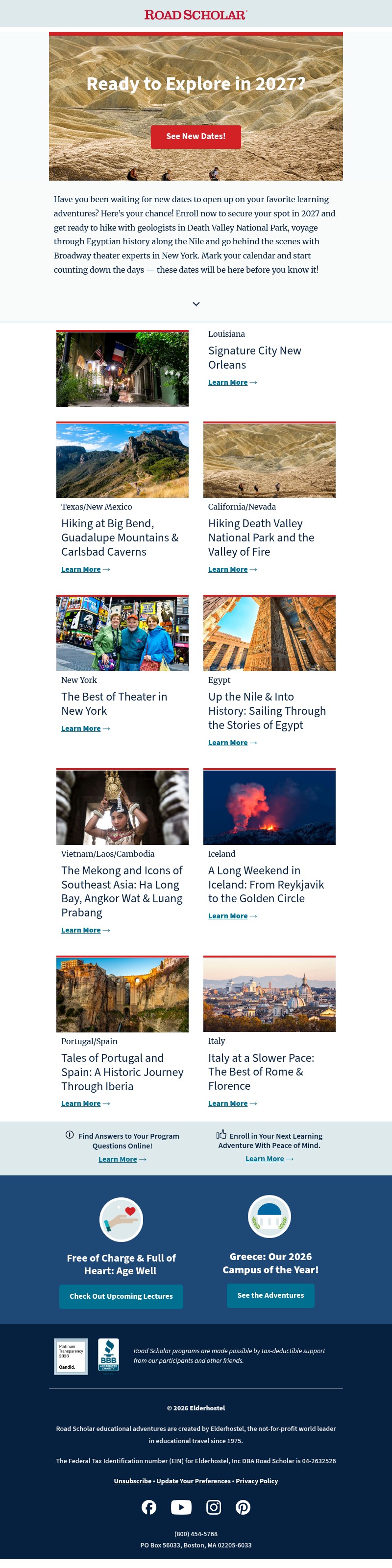
Task: Check Out Upcoming Lectures
Action: [121, 1296]
